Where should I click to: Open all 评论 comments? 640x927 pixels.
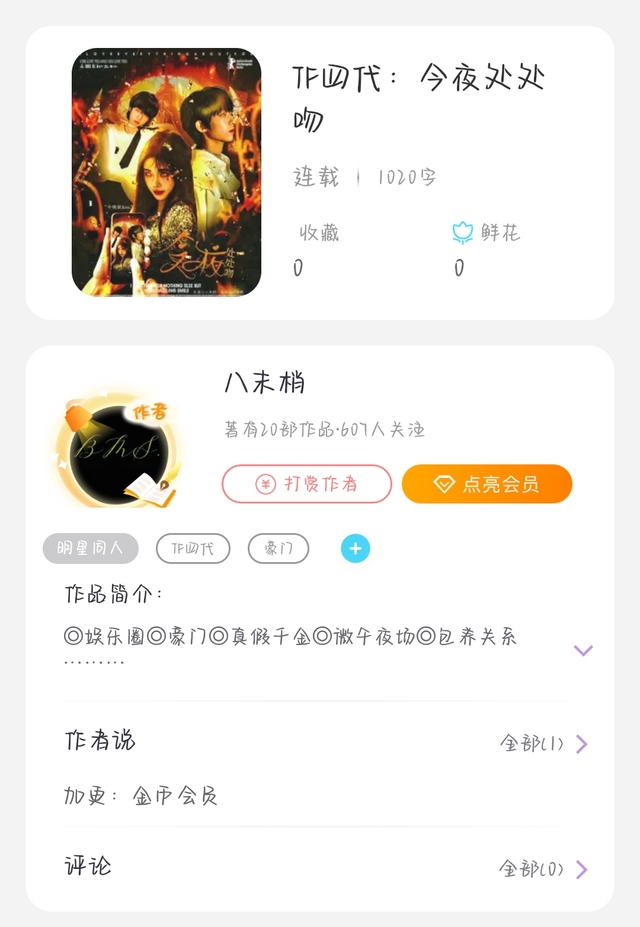[544, 869]
